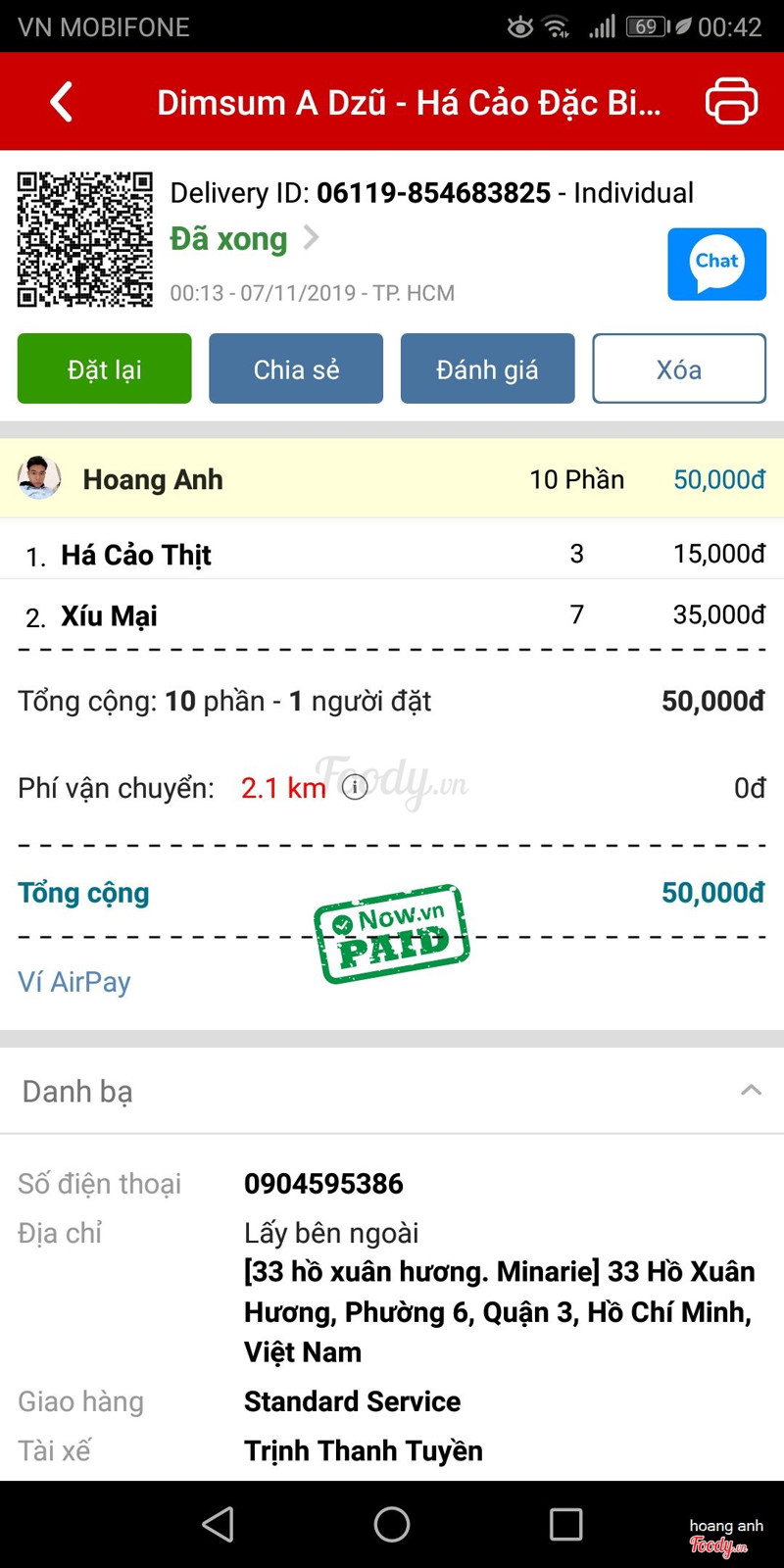Rate the order via Đánh giá
The image size is (784, 1568).
487,368
